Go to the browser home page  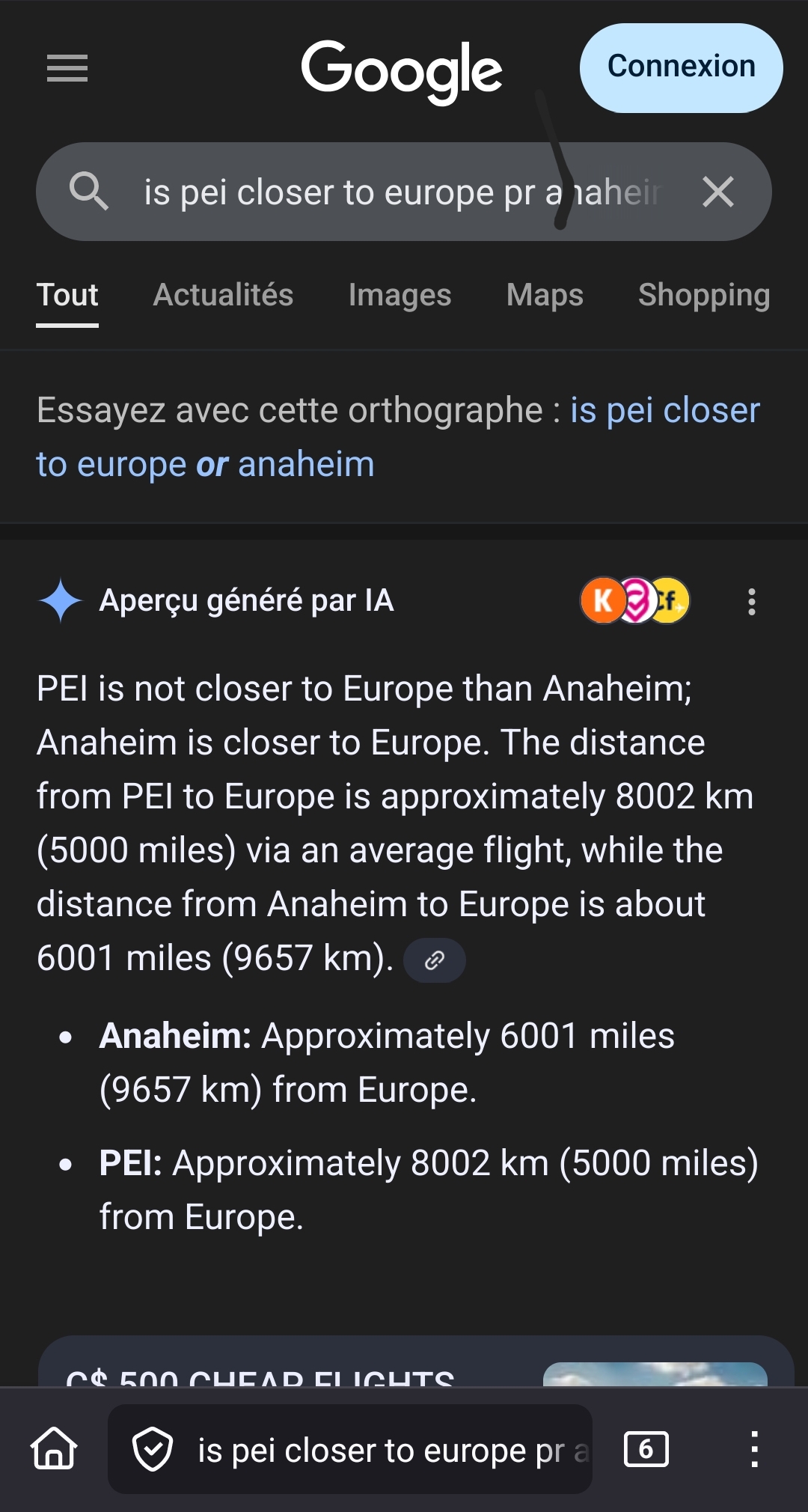coord(54,1449)
